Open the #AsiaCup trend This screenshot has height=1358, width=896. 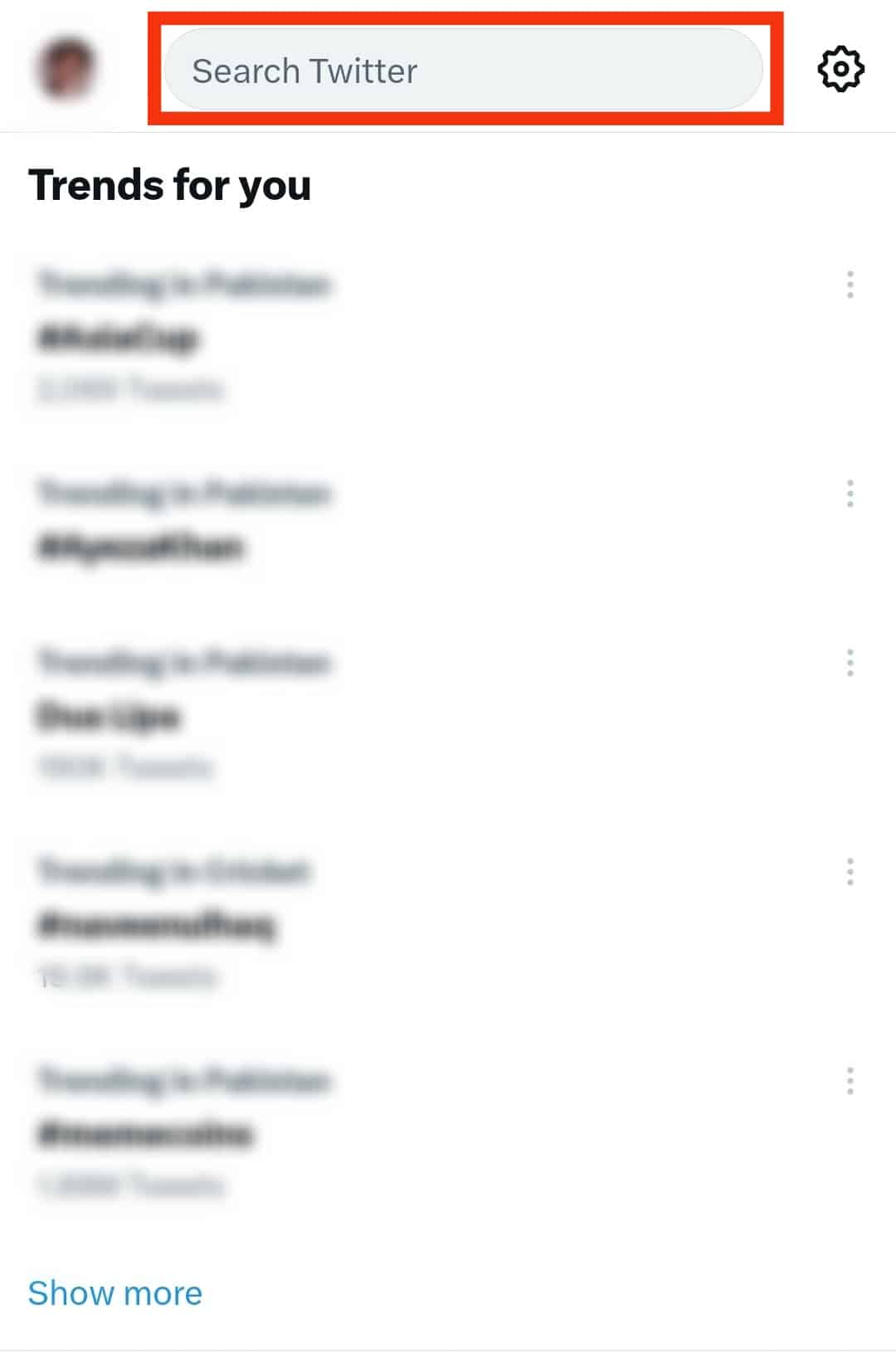click(118, 338)
